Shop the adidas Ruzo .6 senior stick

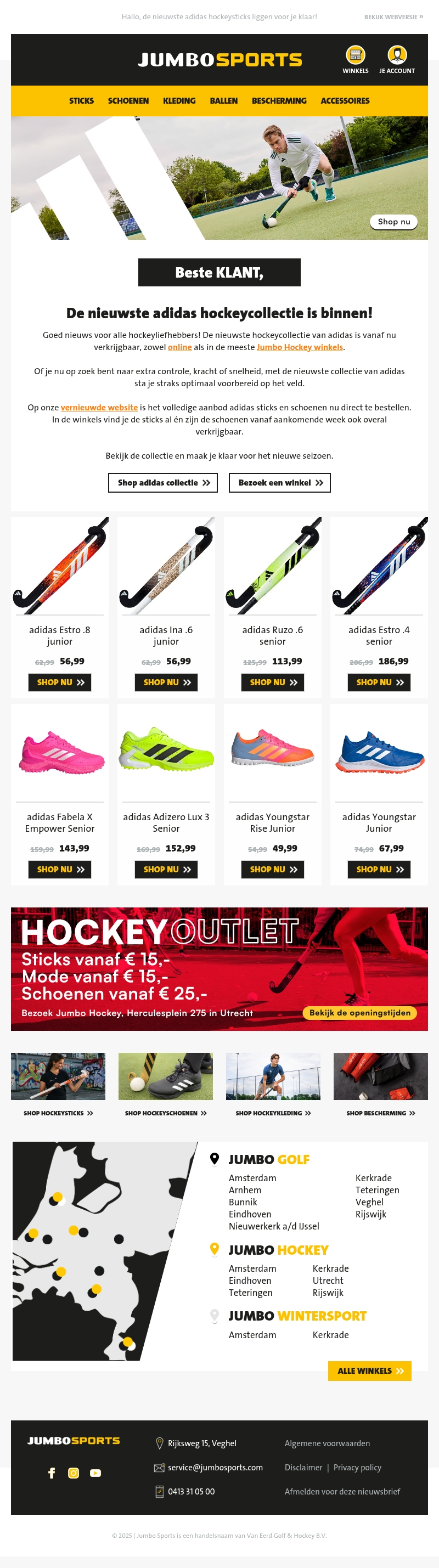tap(272, 683)
